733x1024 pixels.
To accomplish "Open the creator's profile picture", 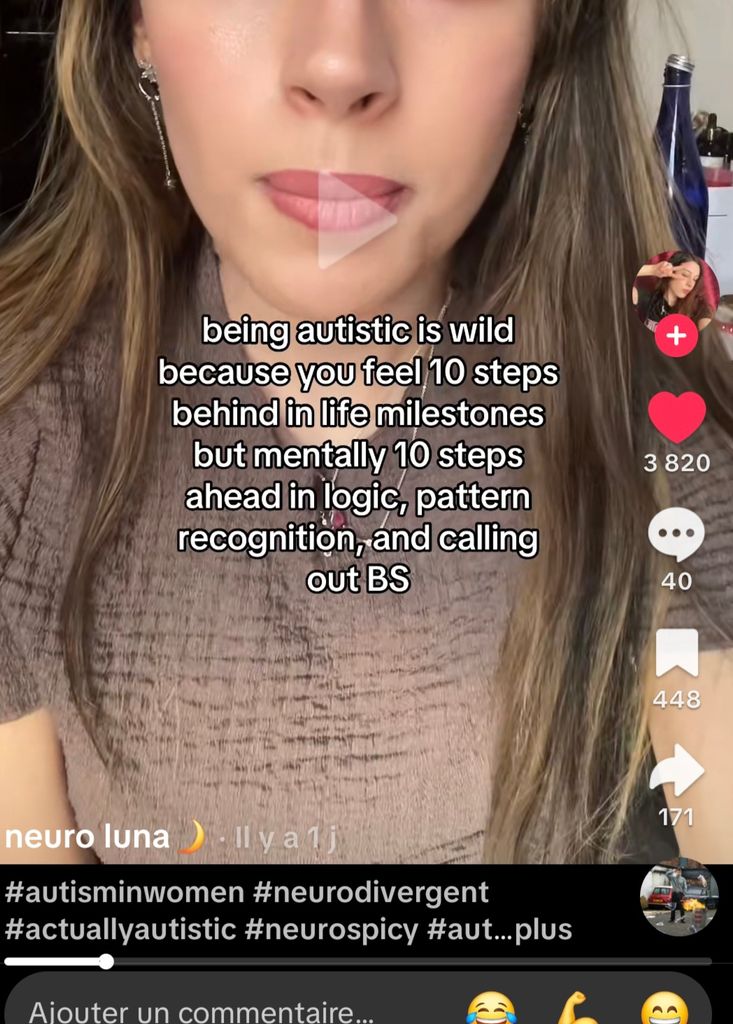I will tap(676, 289).
